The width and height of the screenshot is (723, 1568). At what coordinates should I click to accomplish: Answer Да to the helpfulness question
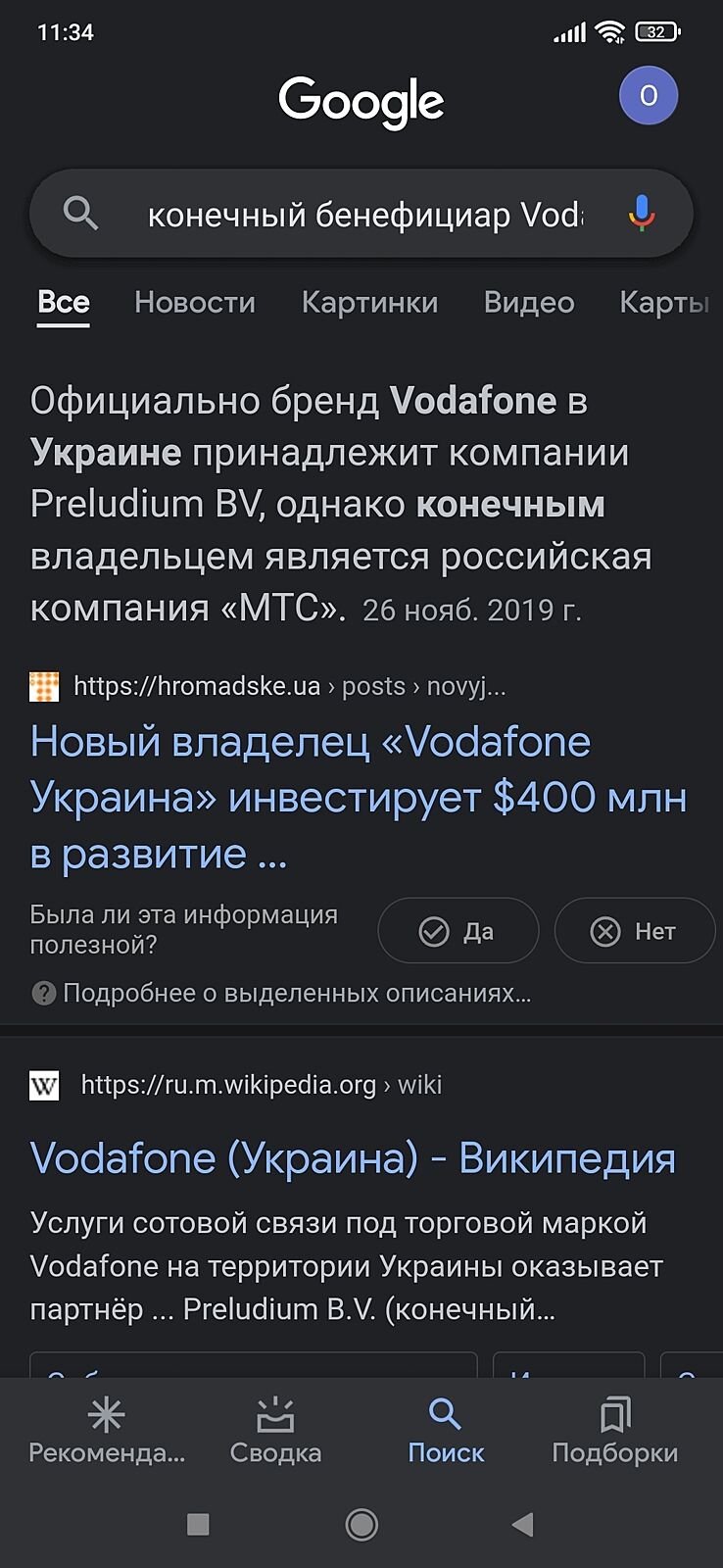(x=458, y=931)
